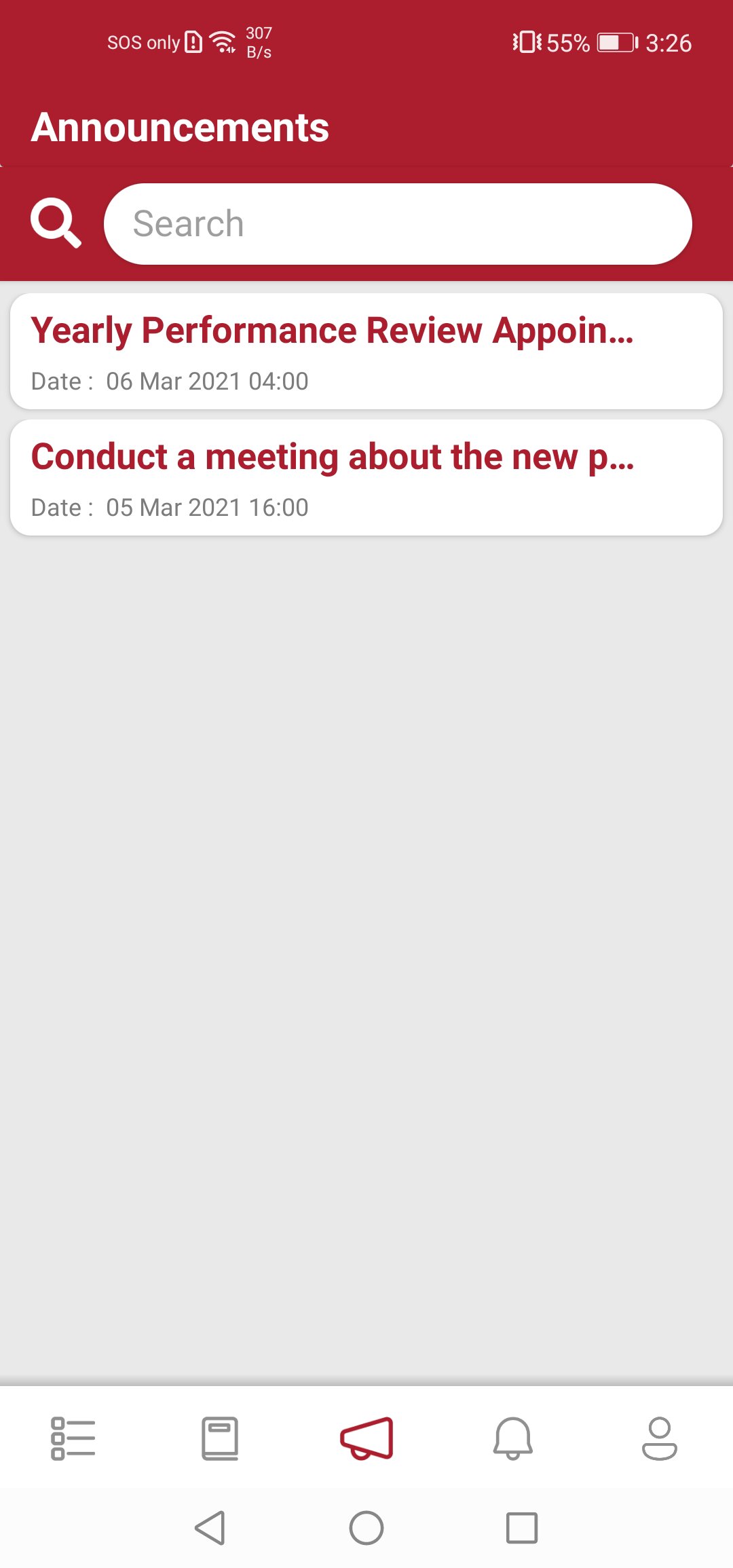Tap the system back button
Image resolution: width=733 pixels, height=1568 pixels.
[210, 1528]
